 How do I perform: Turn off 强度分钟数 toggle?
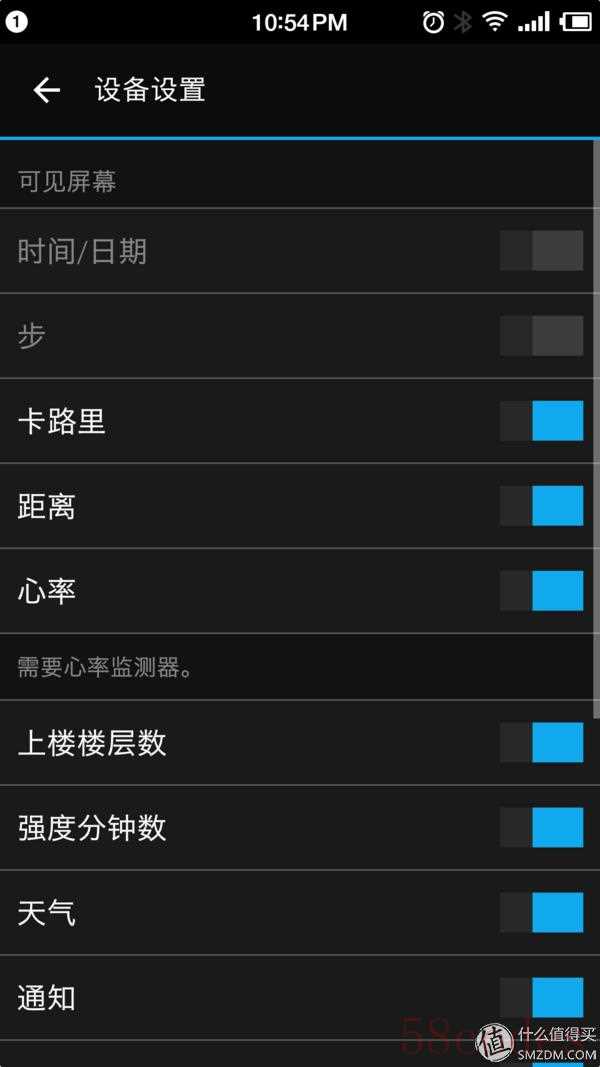click(x=541, y=828)
